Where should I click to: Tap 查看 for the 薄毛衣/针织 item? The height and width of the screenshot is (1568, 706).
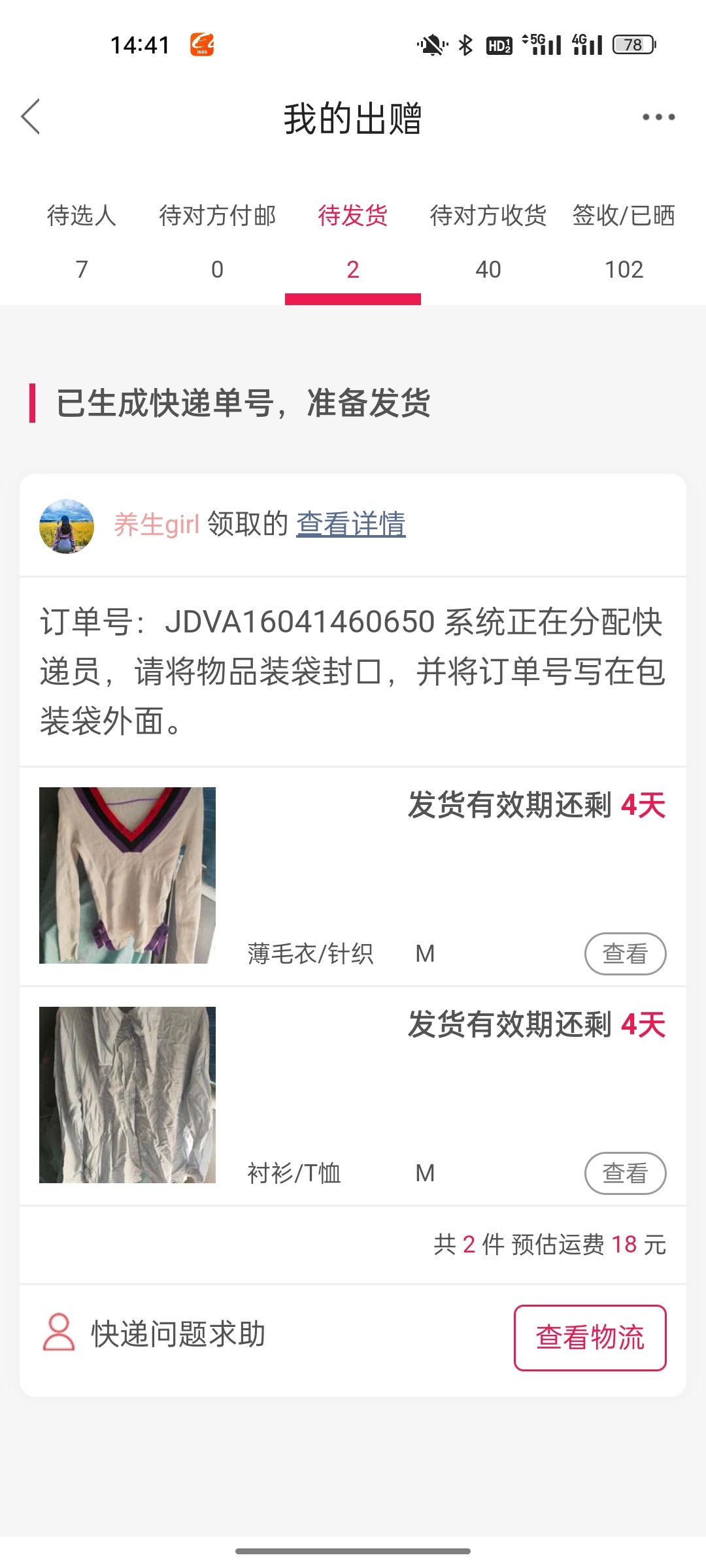coord(625,954)
